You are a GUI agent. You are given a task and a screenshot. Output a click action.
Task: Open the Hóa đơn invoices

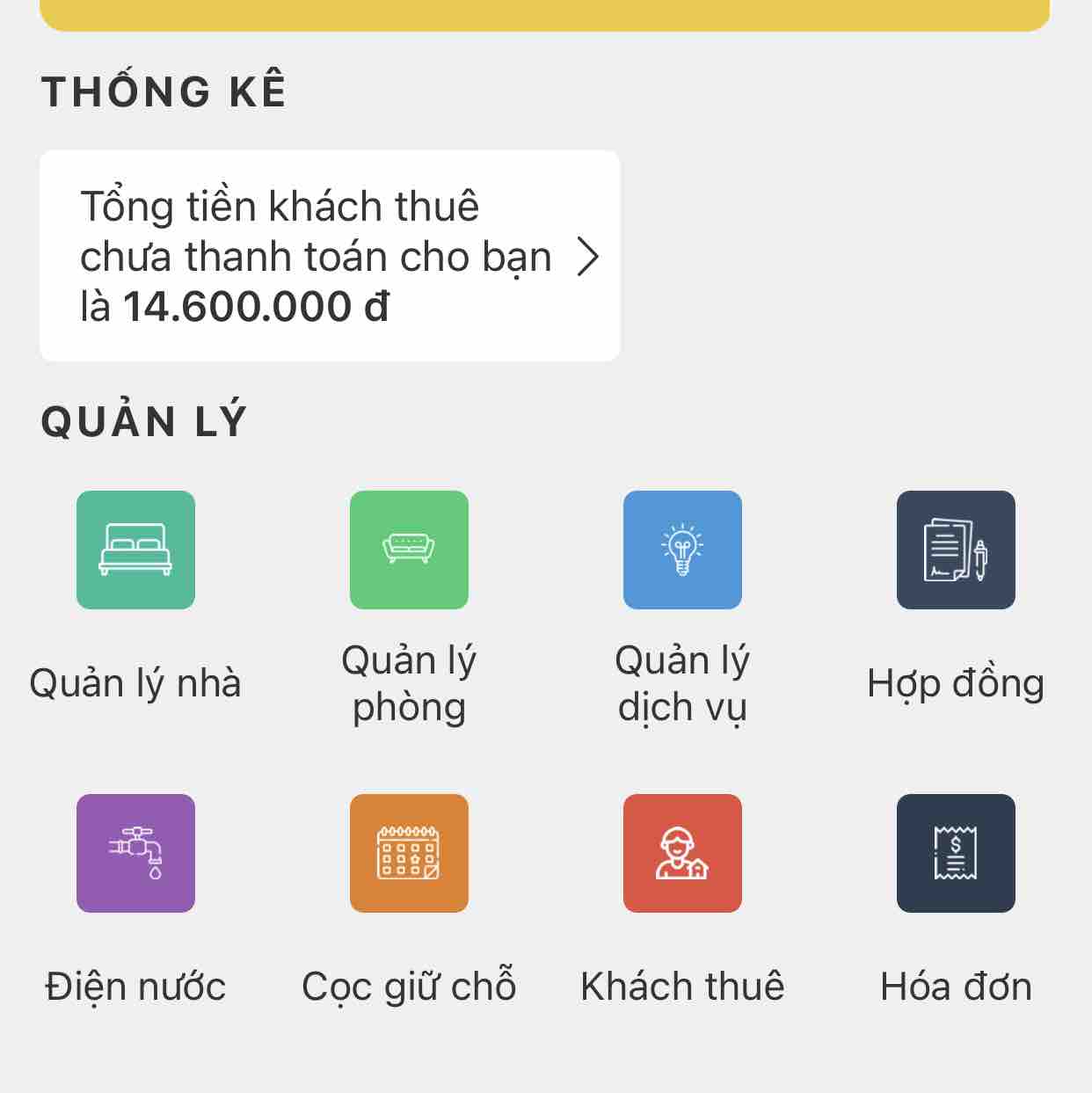956,853
